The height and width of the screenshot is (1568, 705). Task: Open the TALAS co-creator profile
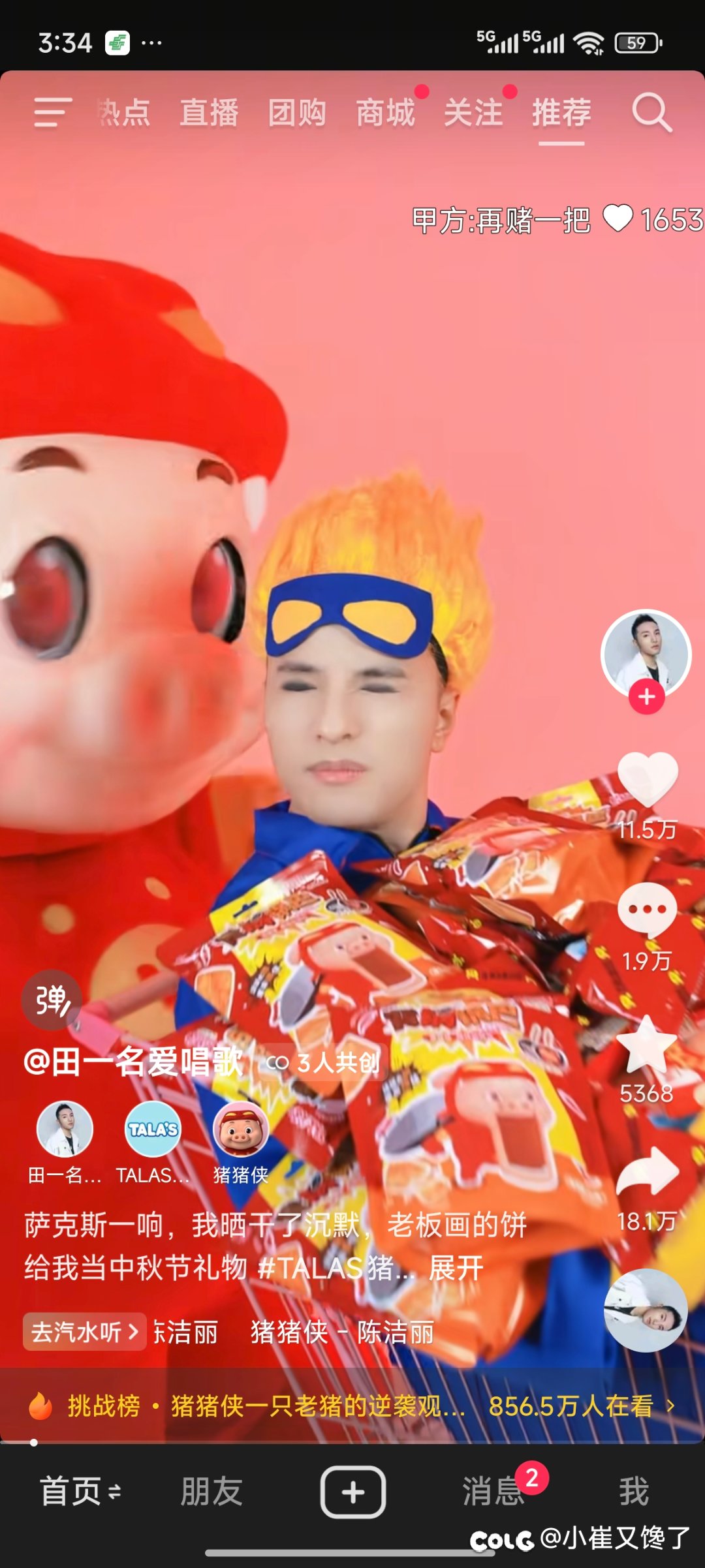tap(153, 1130)
